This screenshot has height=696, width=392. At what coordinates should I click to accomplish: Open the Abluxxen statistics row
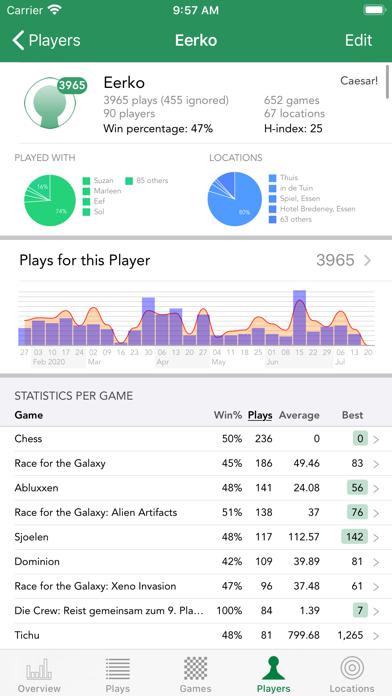tap(196, 488)
